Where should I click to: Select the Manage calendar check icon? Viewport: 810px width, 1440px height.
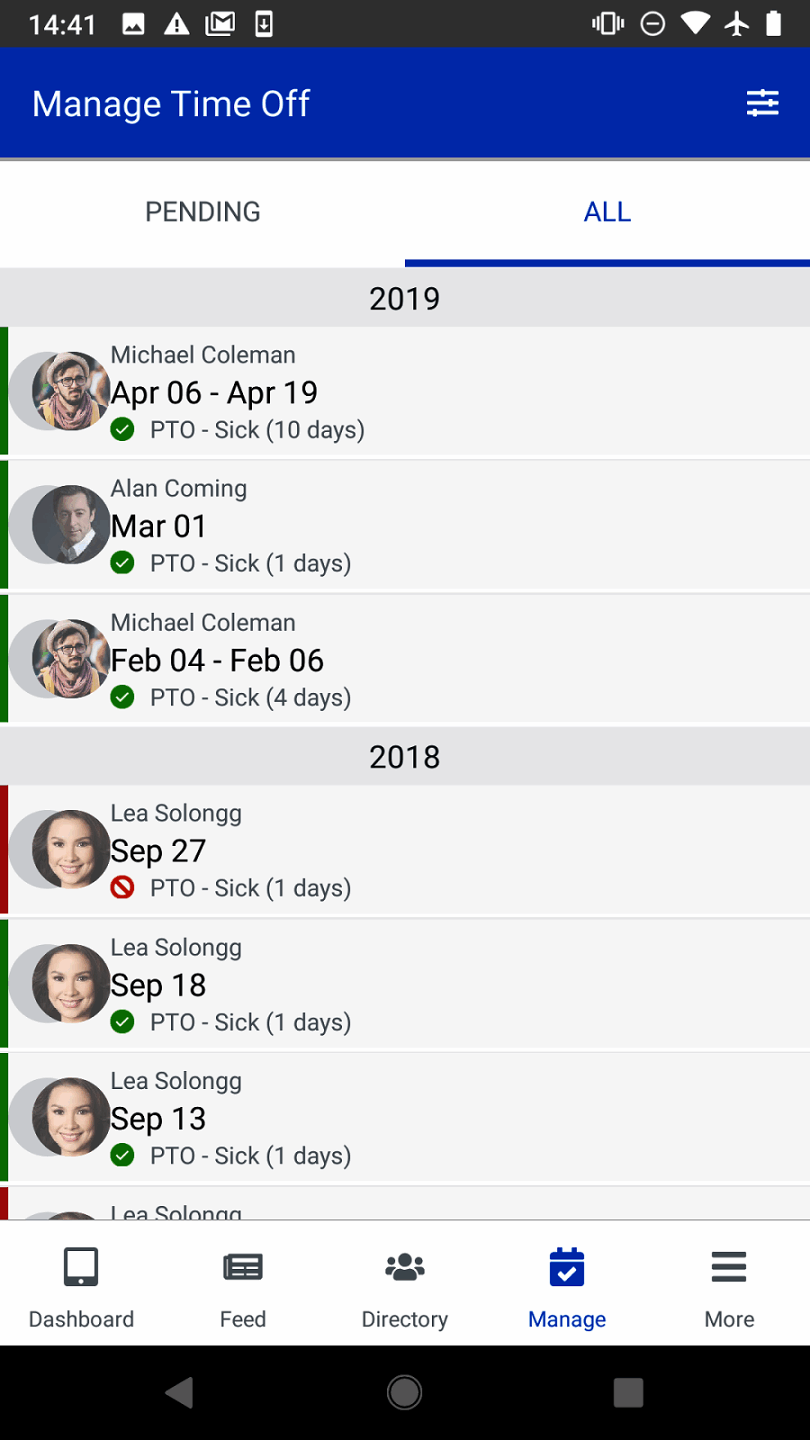point(567,1267)
